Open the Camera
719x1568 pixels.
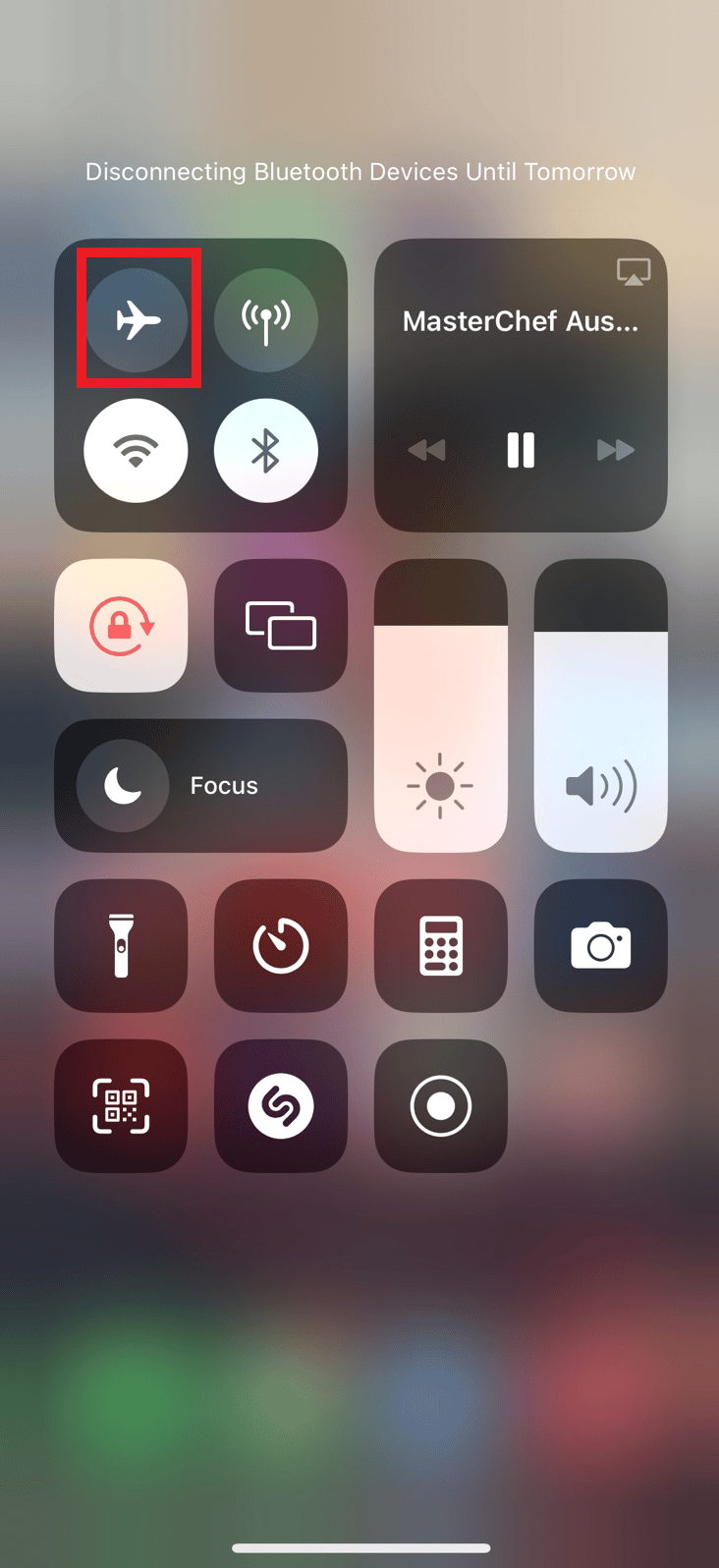coord(600,945)
